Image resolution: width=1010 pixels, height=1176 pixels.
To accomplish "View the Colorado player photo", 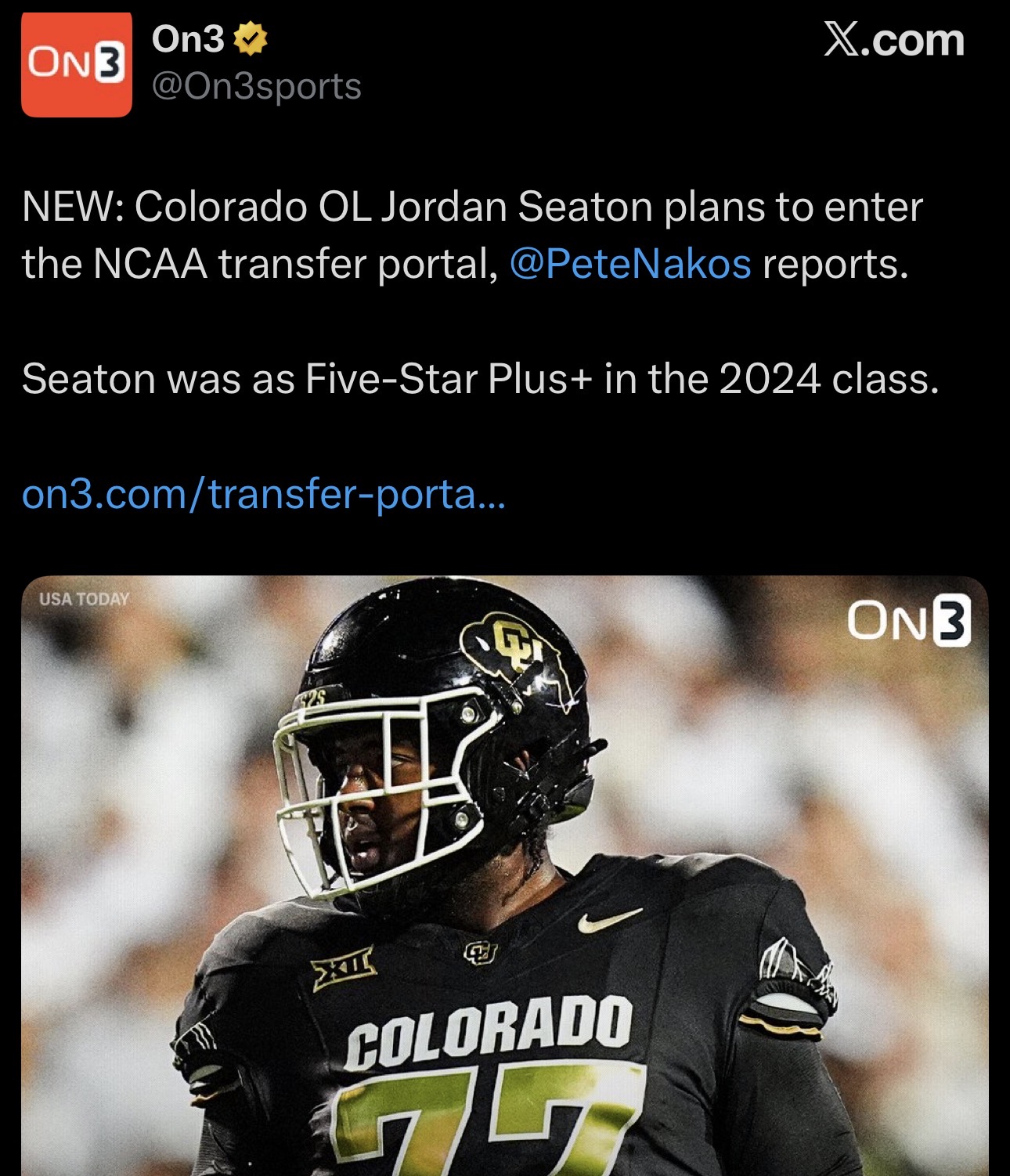I will pos(504,875).
